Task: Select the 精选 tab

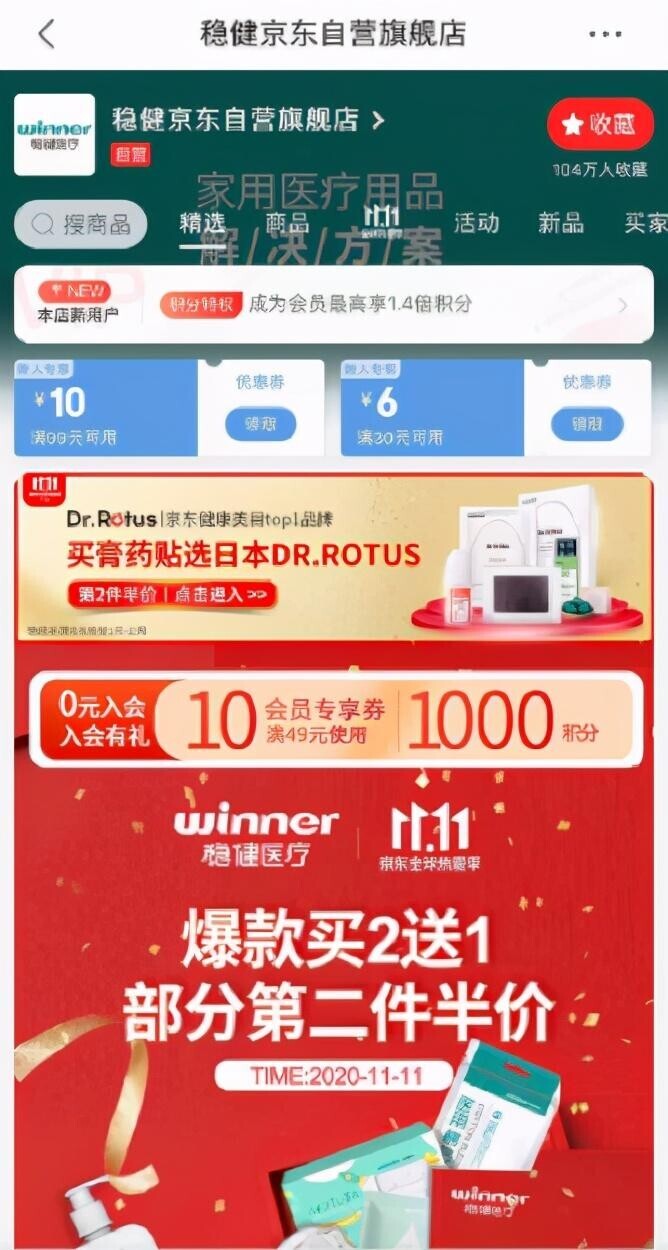Action: [x=202, y=223]
